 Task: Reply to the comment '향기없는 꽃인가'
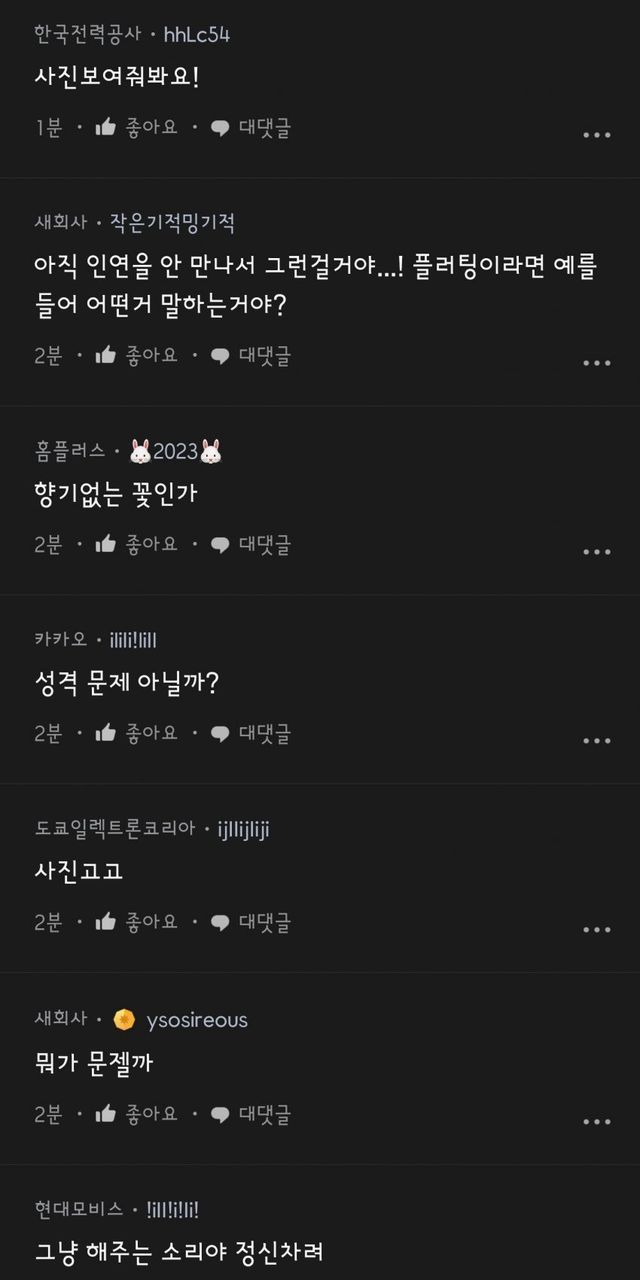[249, 544]
